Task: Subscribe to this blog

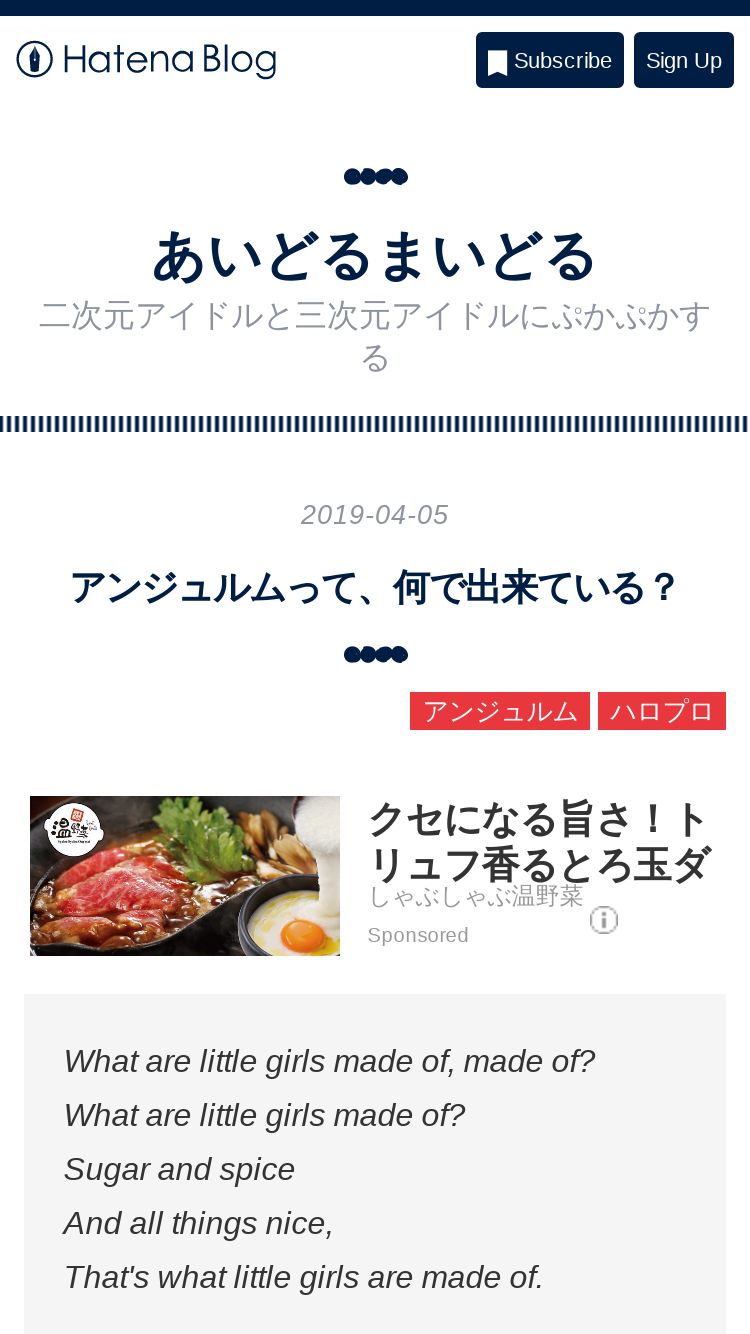Action: [x=550, y=60]
